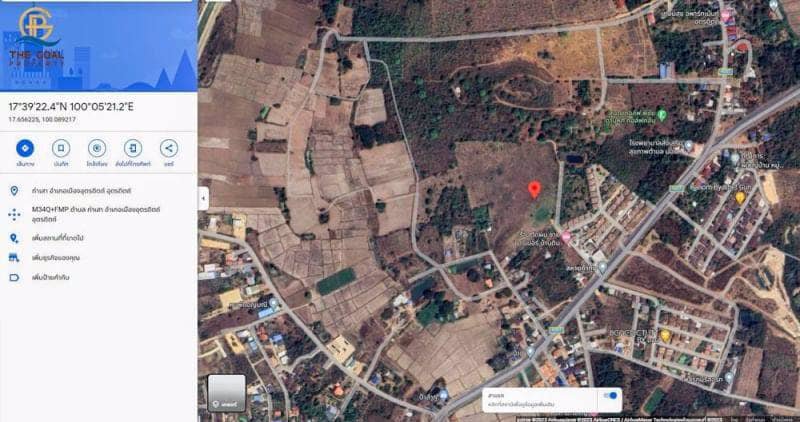Select the red dropped pin on the map

(x=534, y=189)
